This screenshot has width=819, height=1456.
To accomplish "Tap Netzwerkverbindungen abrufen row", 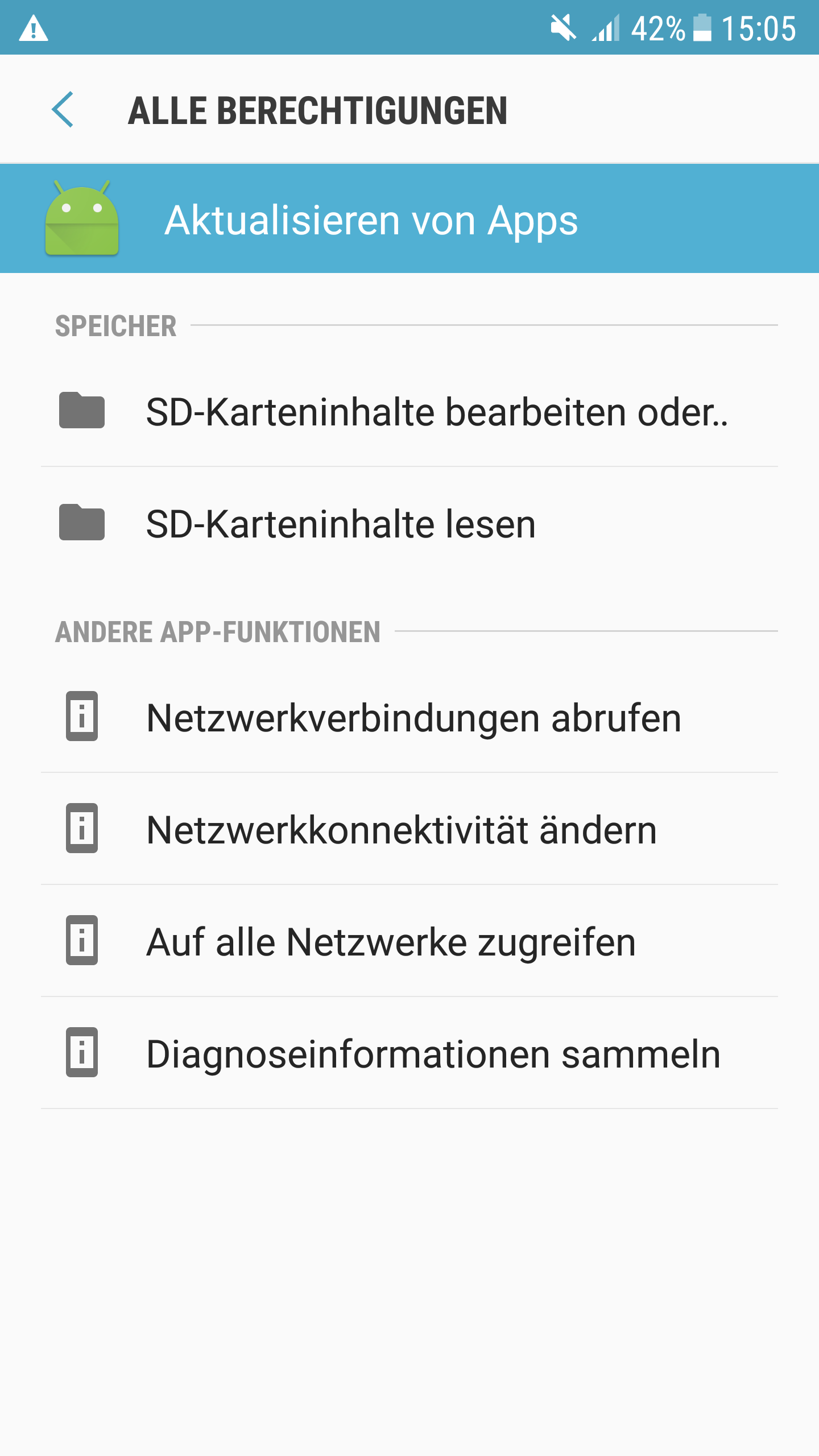I will (409, 717).
